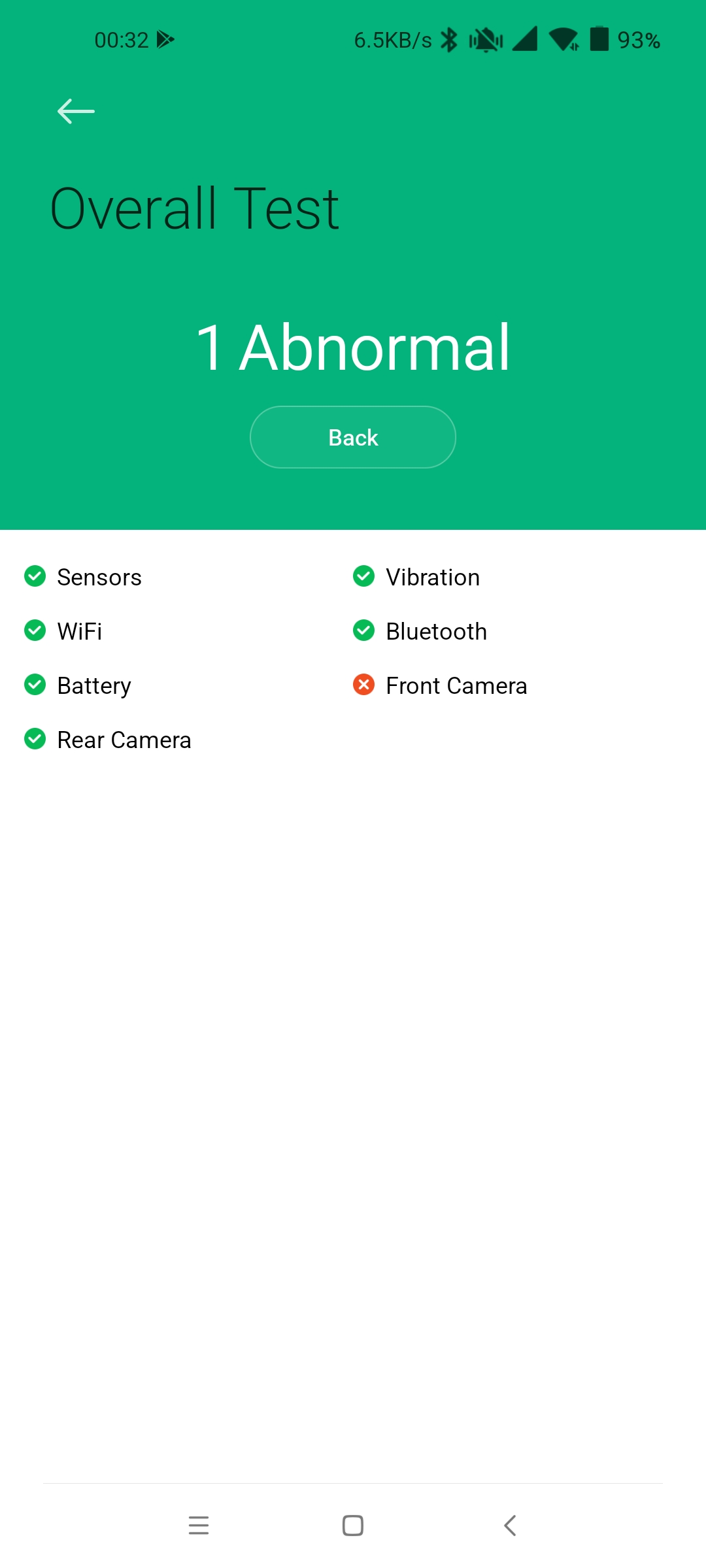
Task: Open recent apps from navigation bar
Action: pos(199,1526)
